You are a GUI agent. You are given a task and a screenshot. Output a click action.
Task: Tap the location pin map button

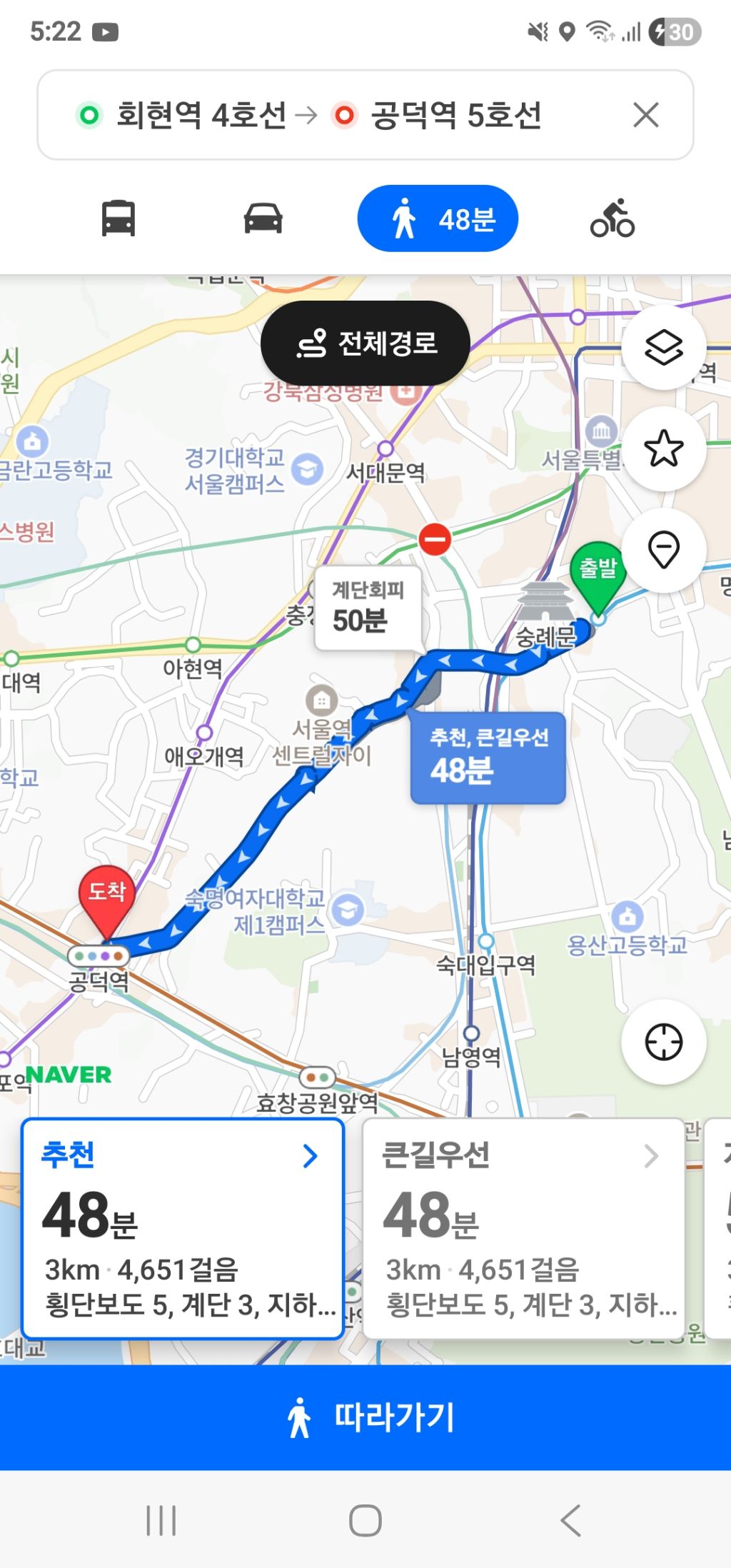[x=664, y=550]
